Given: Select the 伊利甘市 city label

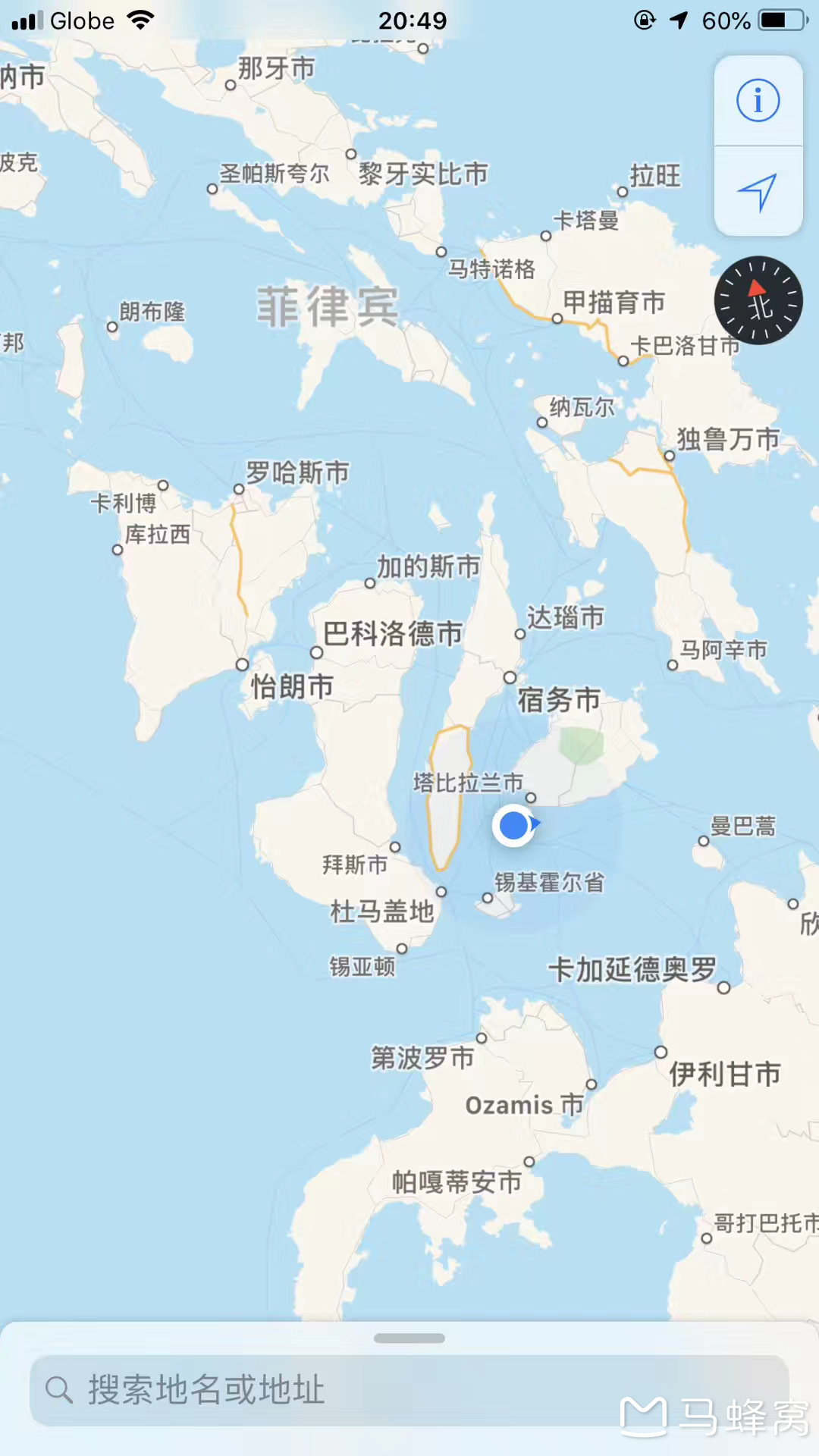Looking at the screenshot, I should click(x=725, y=1074).
